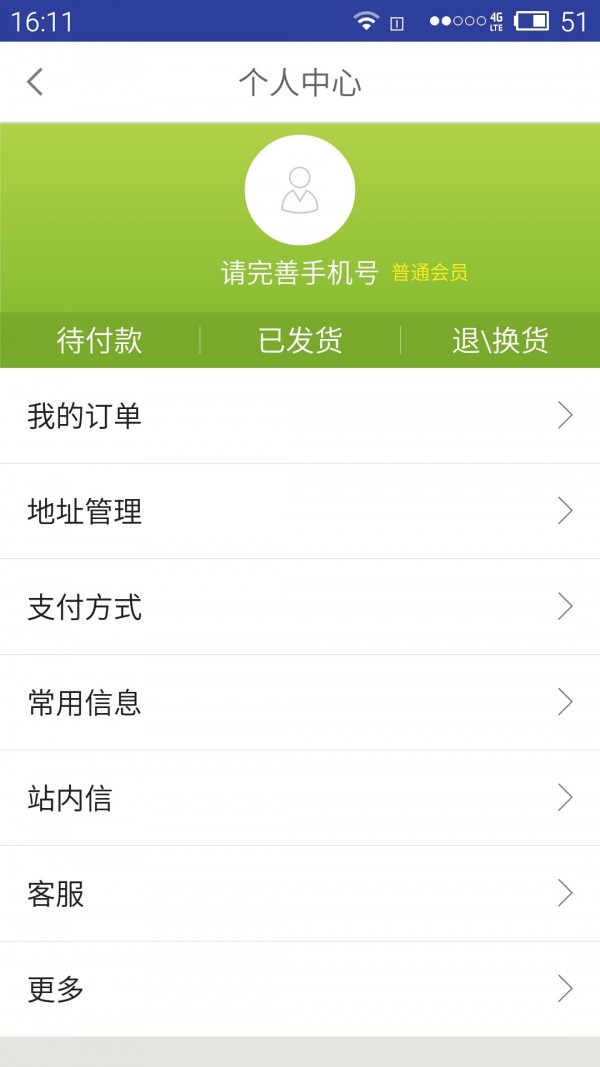Contact 客服 customer service

pyautogui.click(x=300, y=893)
